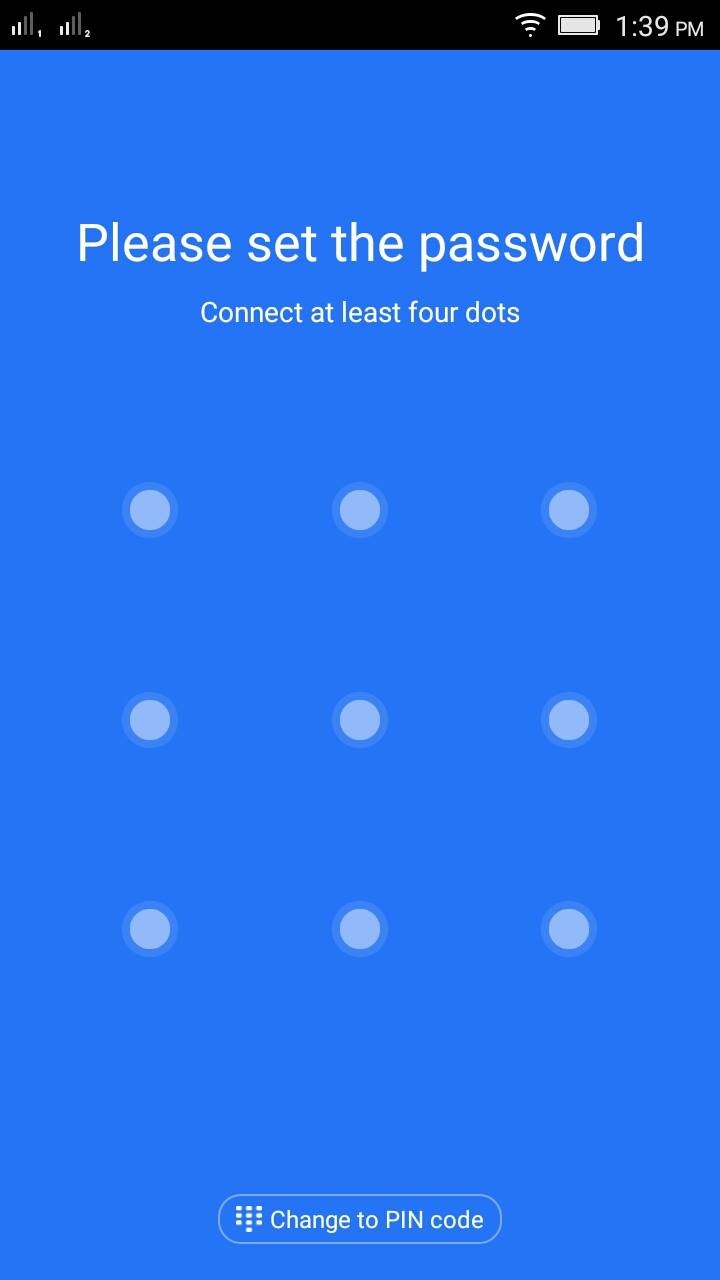Select the bottom-center pattern dot
Viewport: 720px width, 1280px height.
360,929
